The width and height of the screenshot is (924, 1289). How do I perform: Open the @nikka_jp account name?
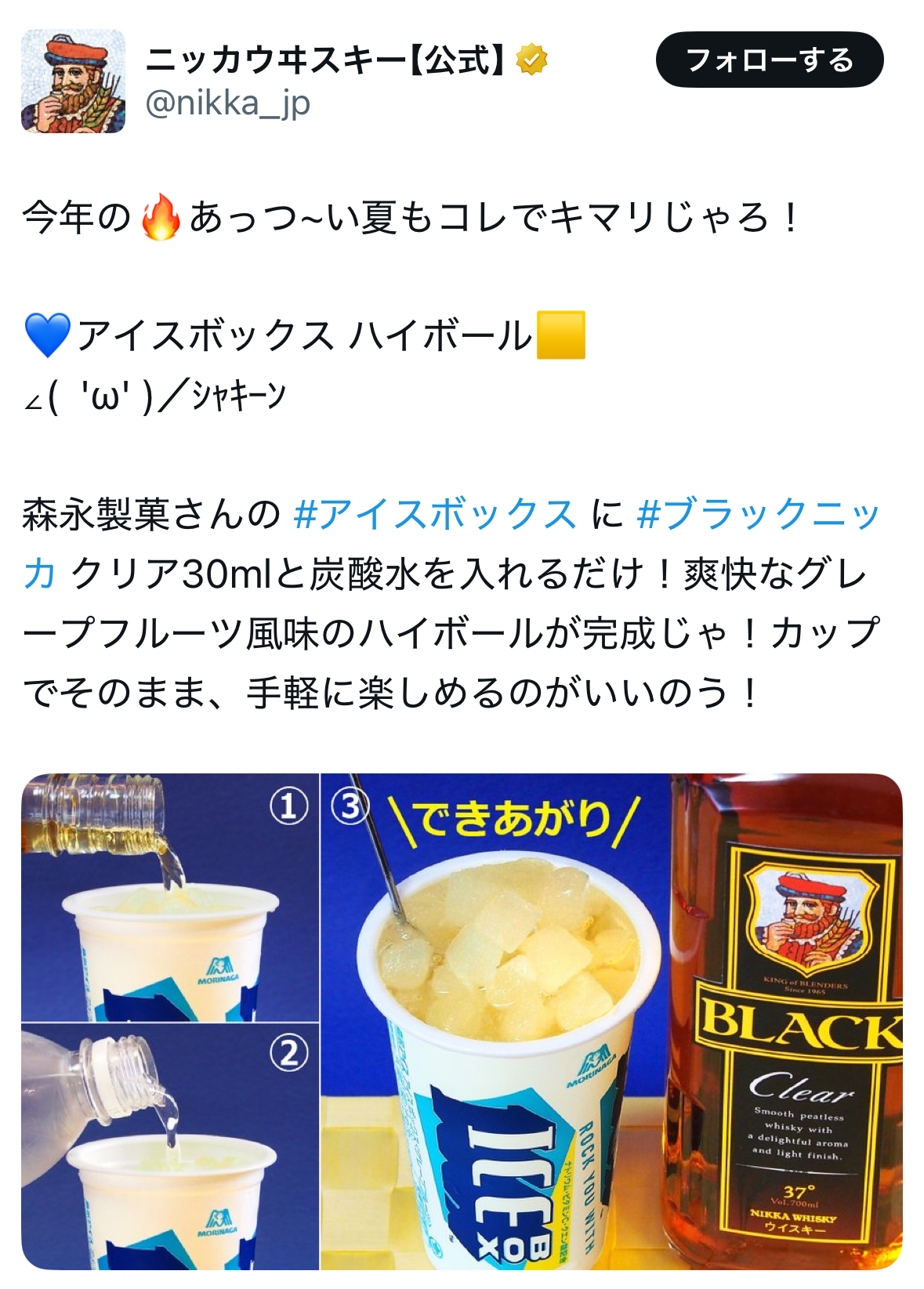[x=228, y=103]
